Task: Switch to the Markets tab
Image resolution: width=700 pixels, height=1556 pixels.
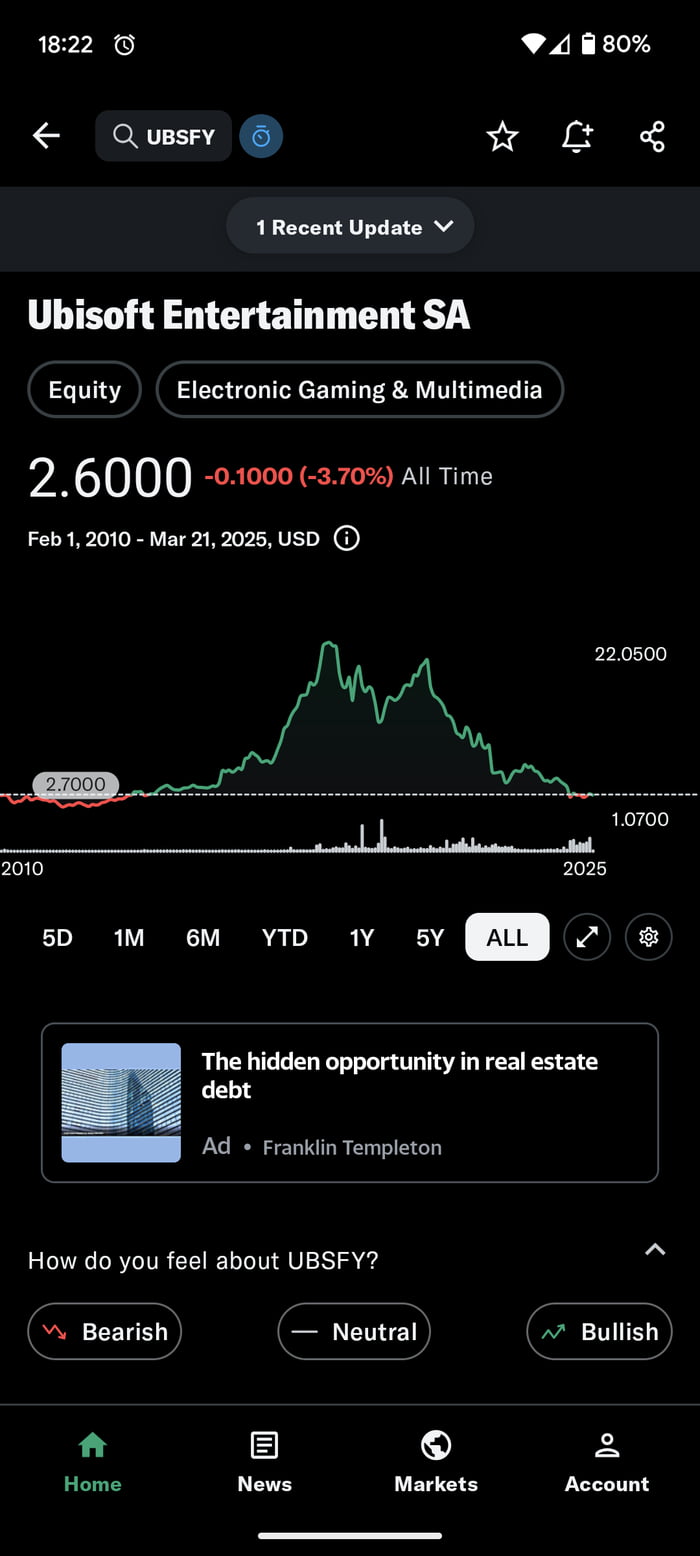Action: (x=436, y=1461)
